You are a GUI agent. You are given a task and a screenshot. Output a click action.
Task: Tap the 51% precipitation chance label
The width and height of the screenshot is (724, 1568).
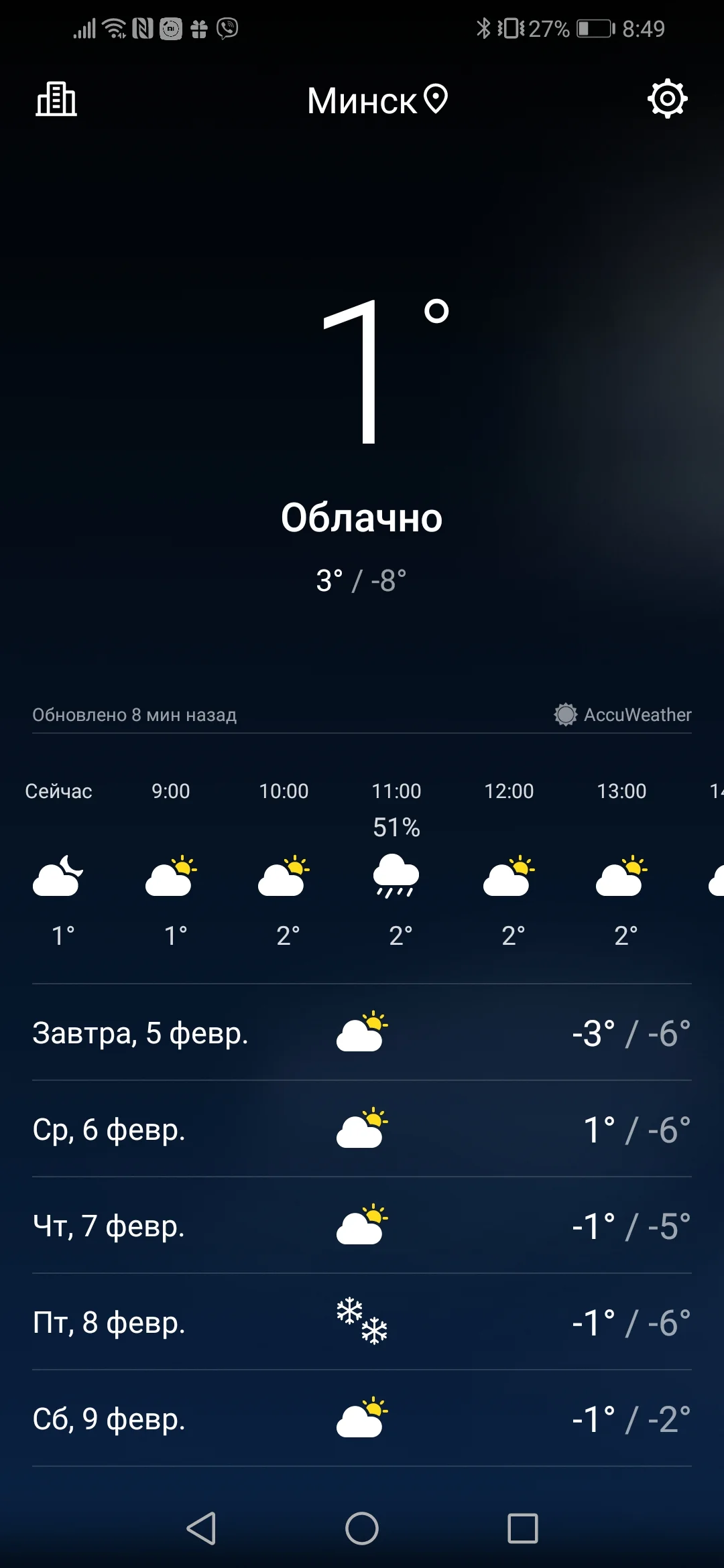397,827
